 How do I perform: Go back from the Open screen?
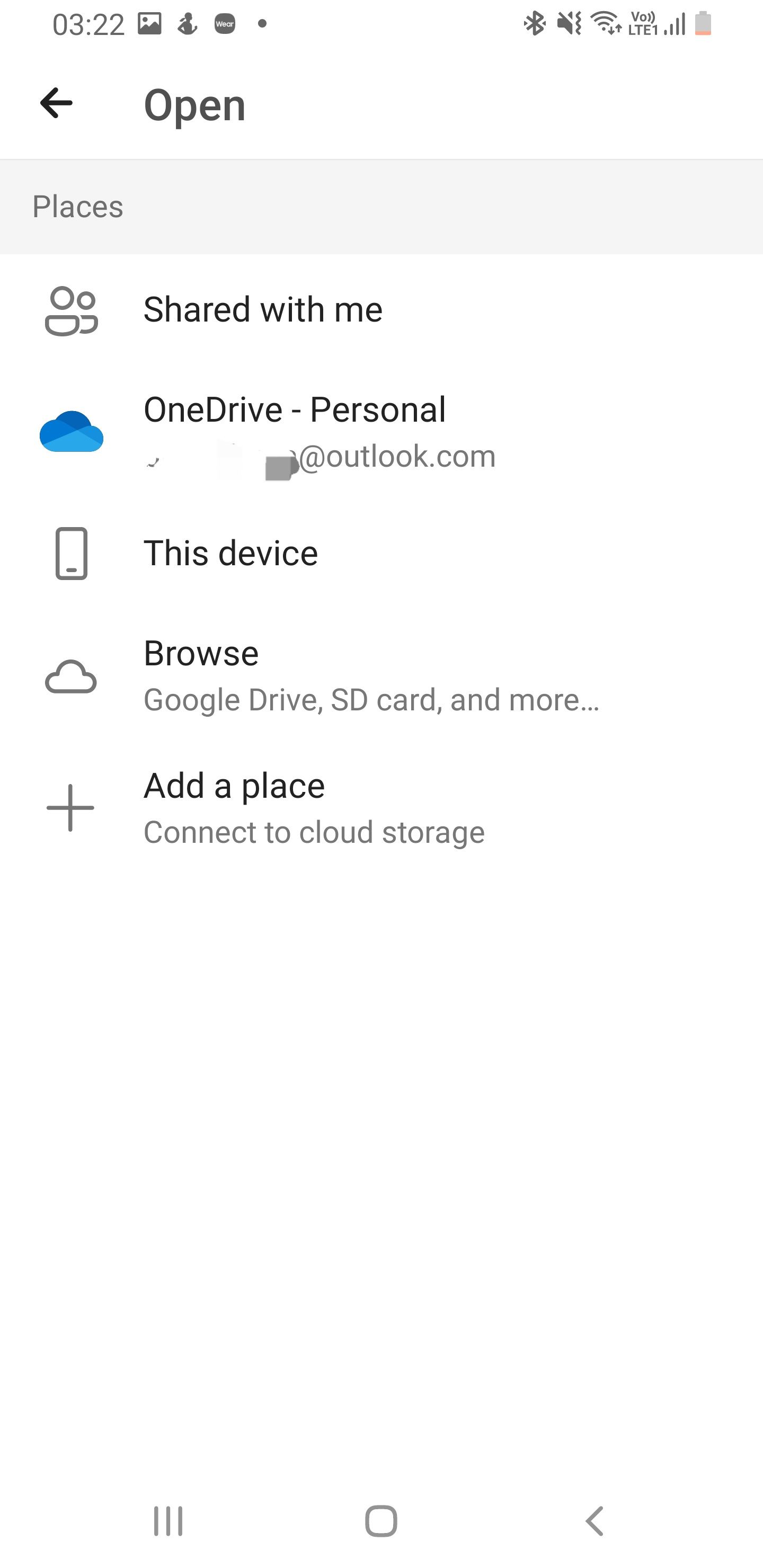click(x=56, y=103)
